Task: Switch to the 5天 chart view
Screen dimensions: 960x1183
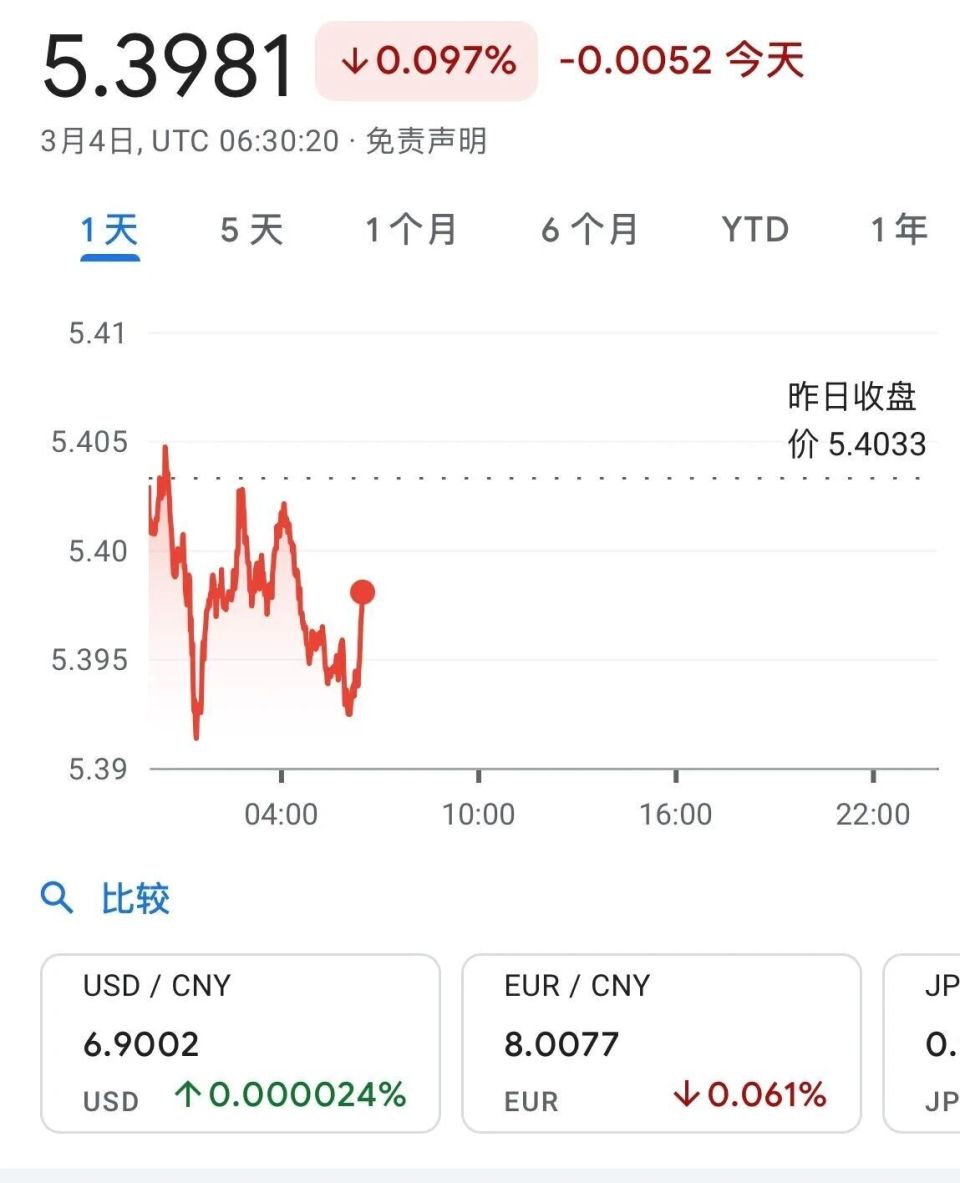Action: [x=251, y=229]
